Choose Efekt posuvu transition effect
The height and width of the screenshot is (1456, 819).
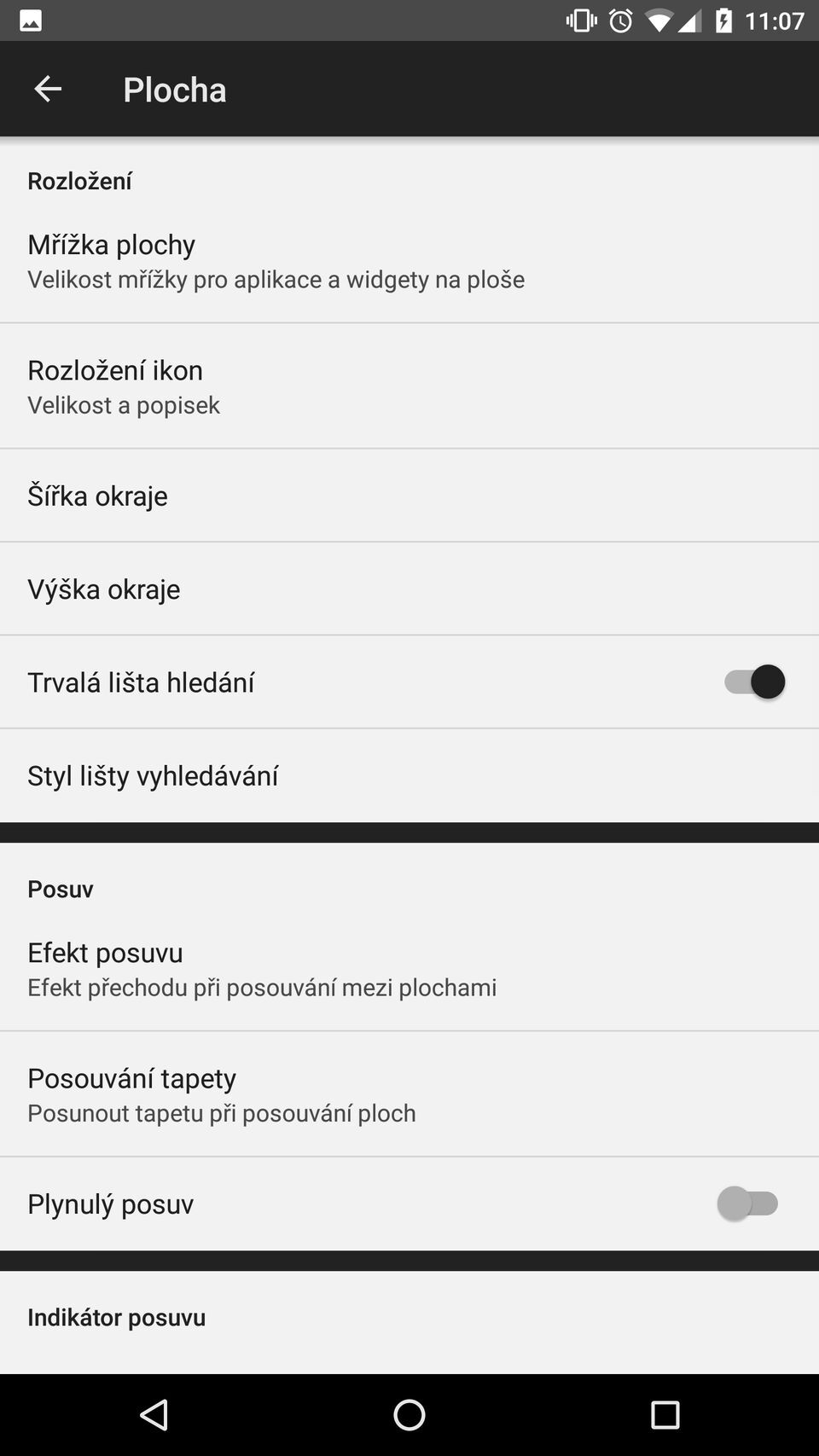(x=409, y=969)
